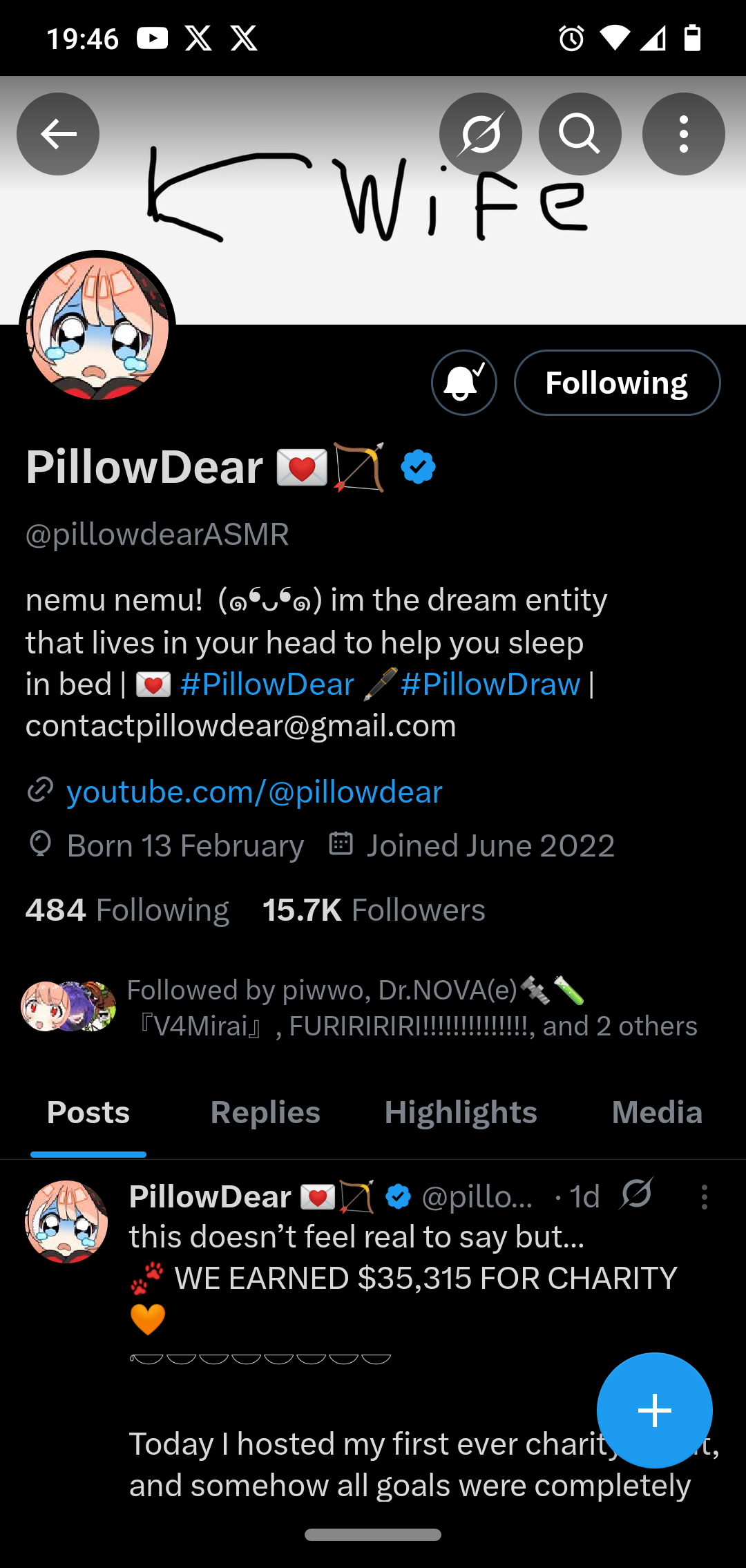746x1568 pixels.
Task: Tap the Grok icon in the header
Action: click(481, 134)
